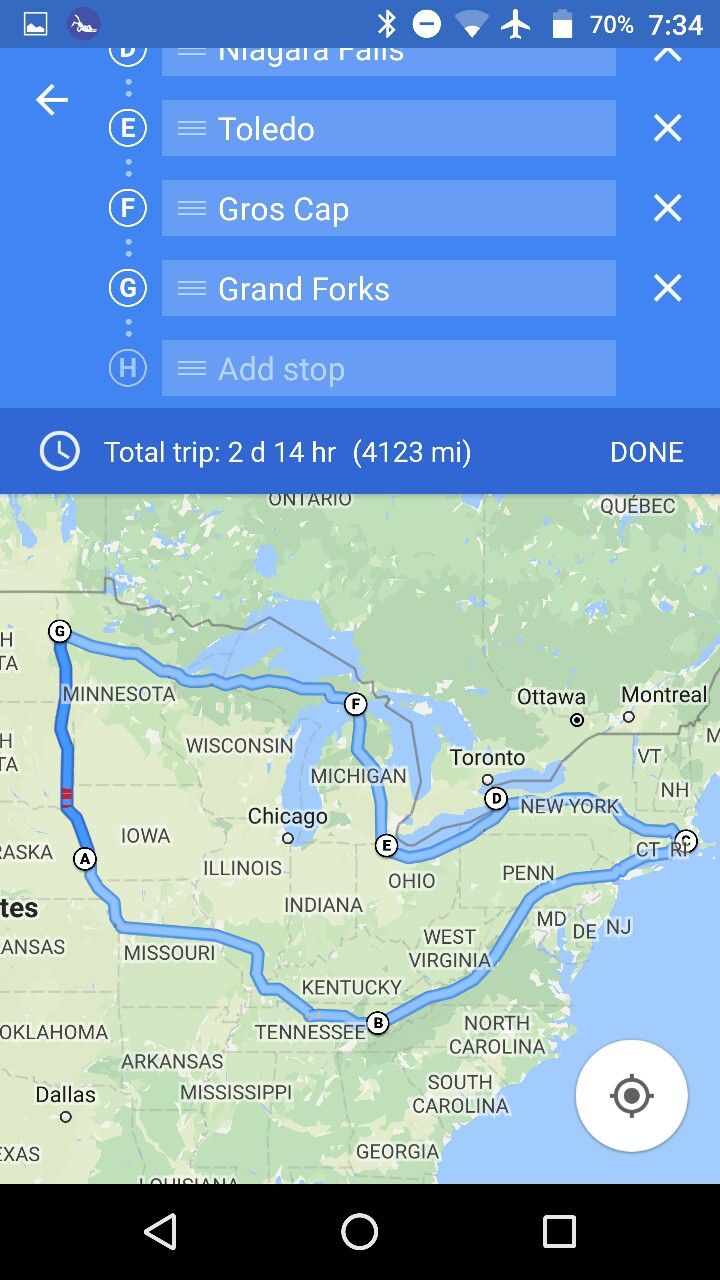Open the recent apps view
The width and height of the screenshot is (720, 1280).
tap(559, 1232)
